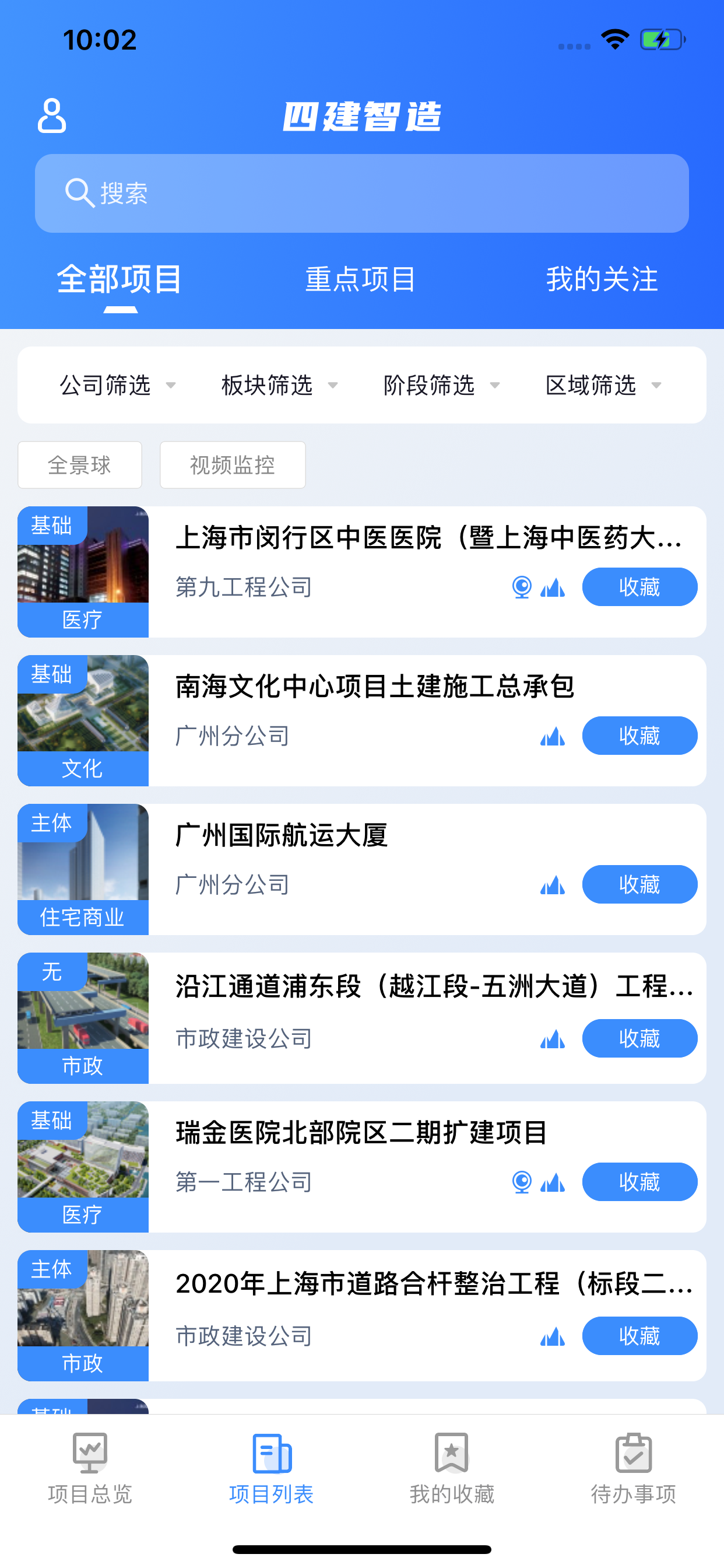
Task: Expand the 区域筛选 dropdown
Action: pos(603,386)
